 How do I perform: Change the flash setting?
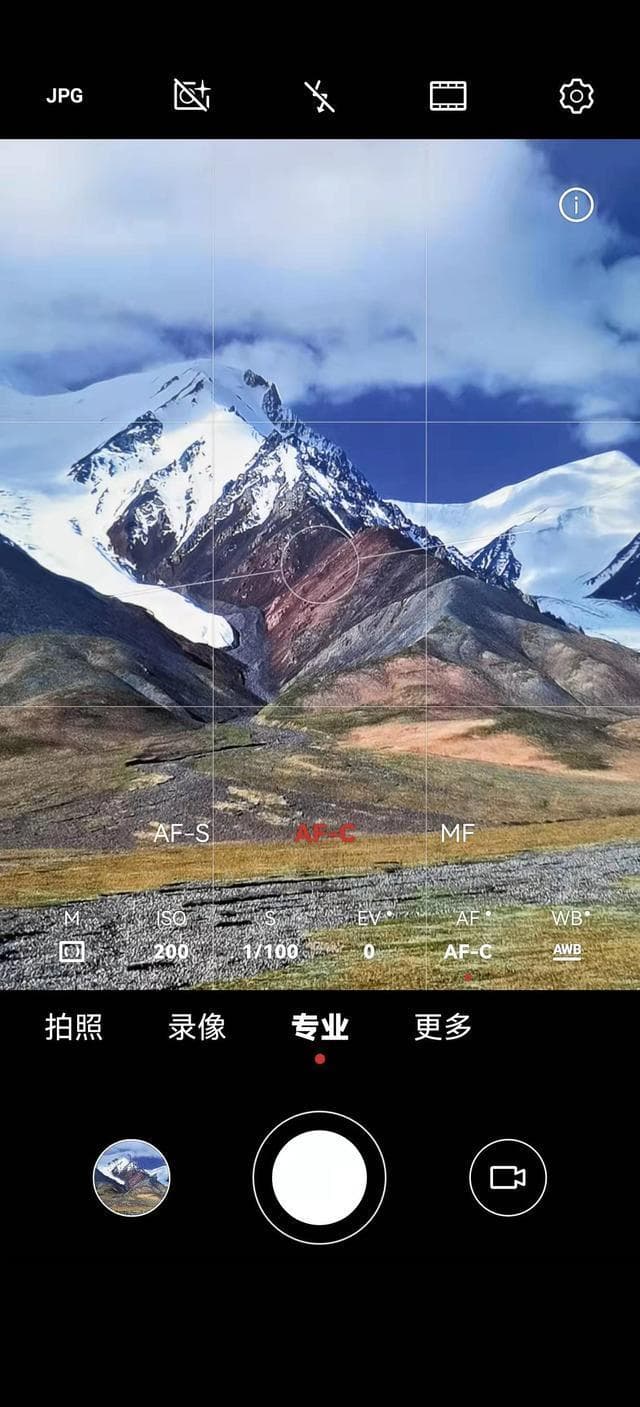[319, 96]
